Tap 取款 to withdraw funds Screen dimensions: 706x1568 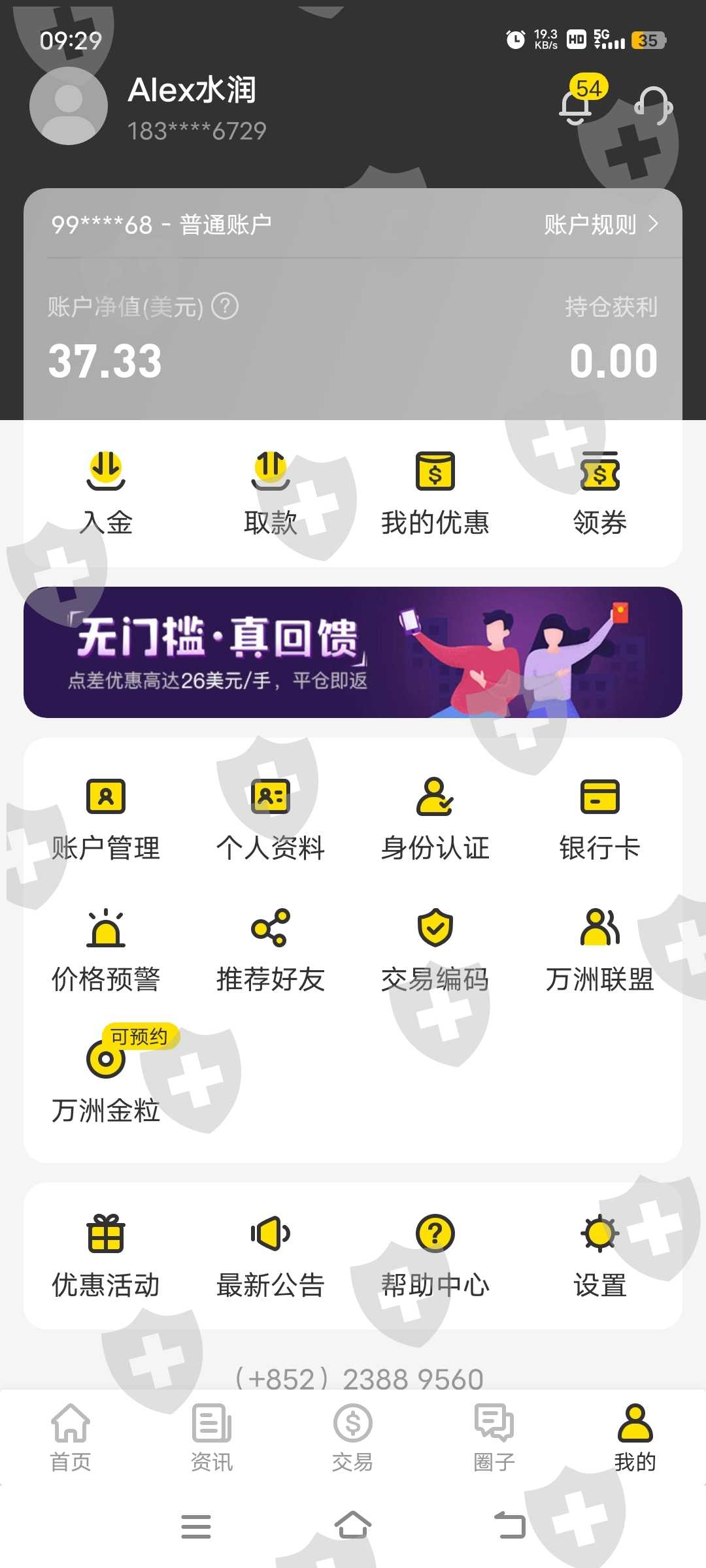click(271, 493)
